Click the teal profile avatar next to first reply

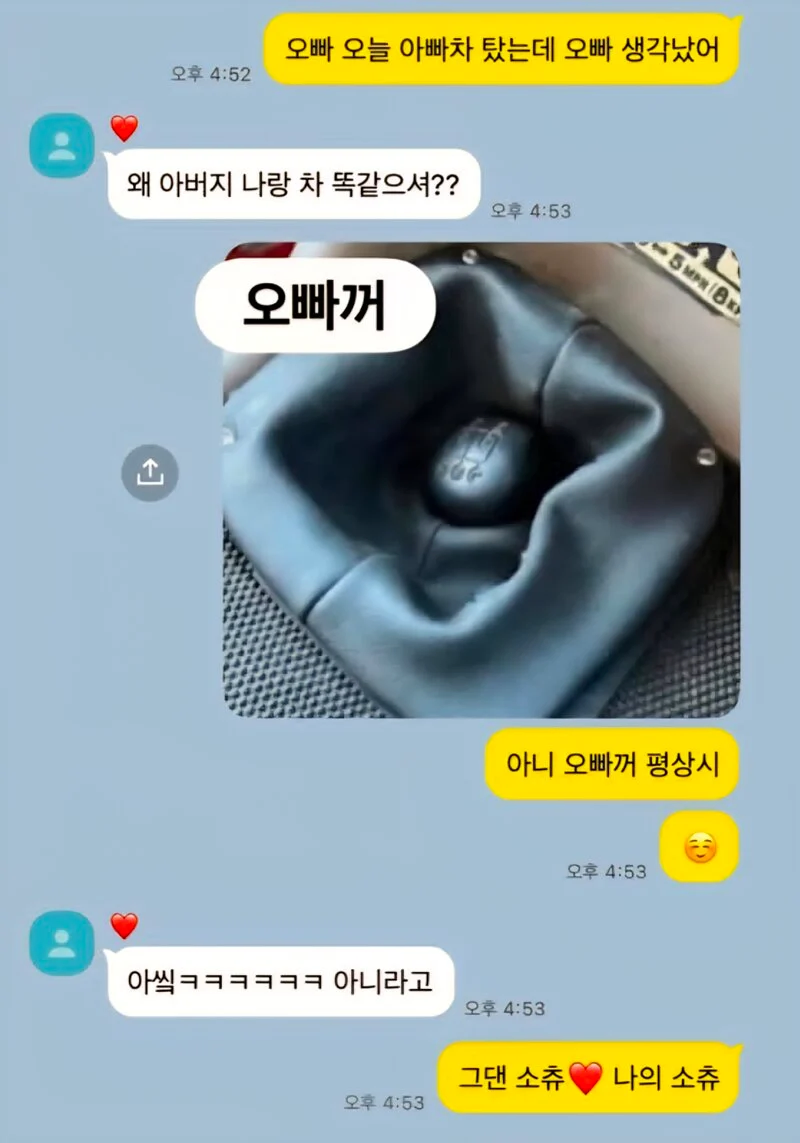63,145
